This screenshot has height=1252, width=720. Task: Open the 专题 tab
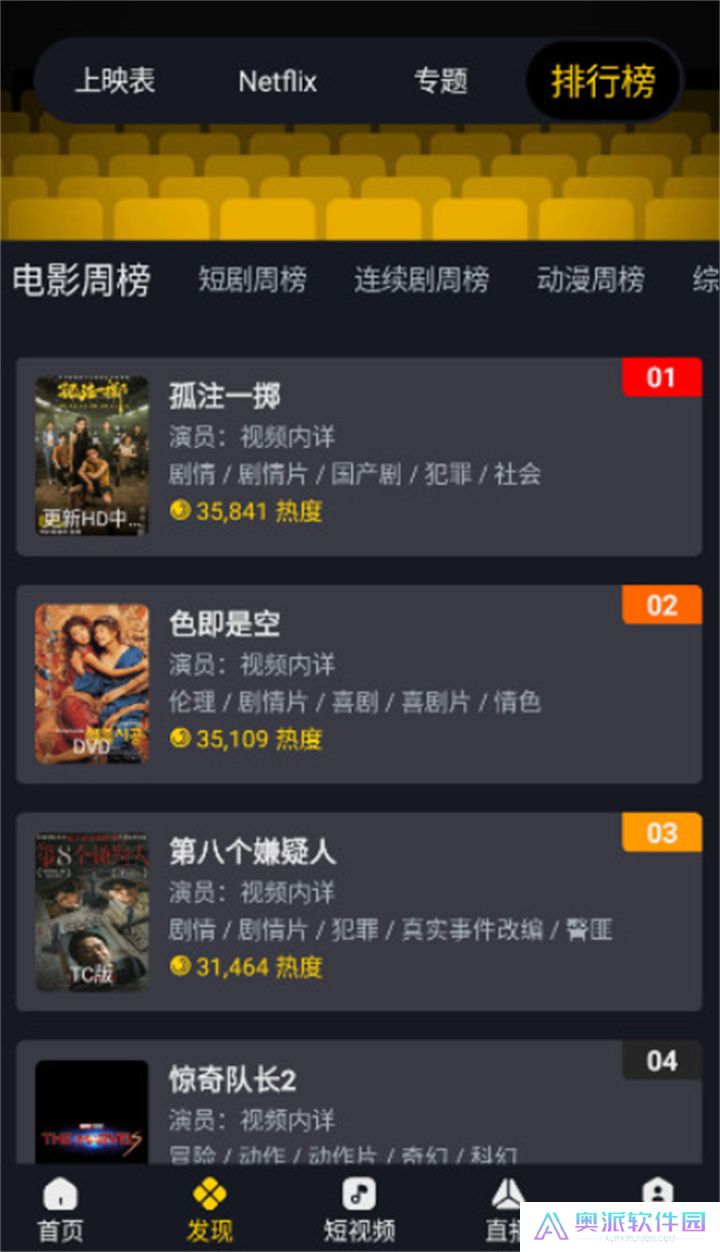click(443, 81)
